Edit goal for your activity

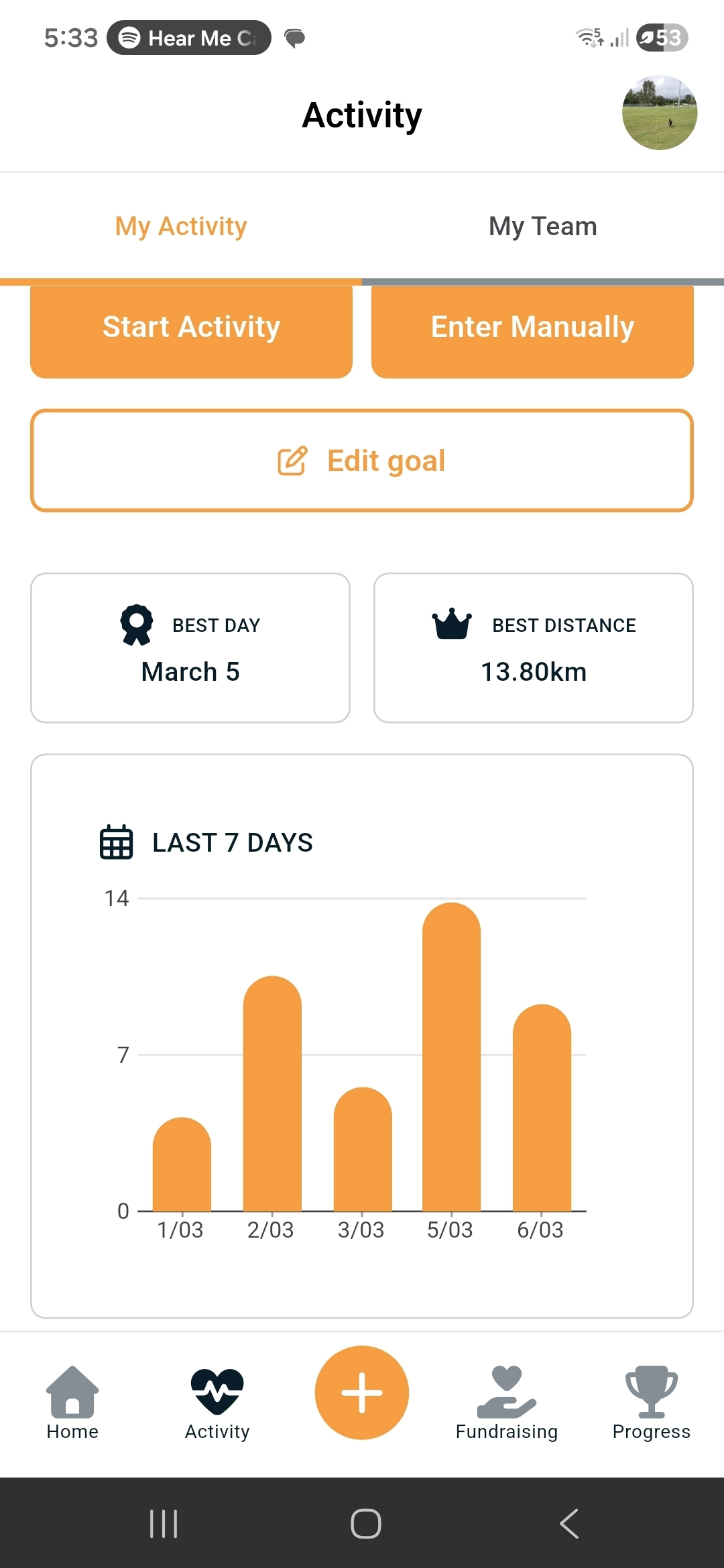click(362, 461)
